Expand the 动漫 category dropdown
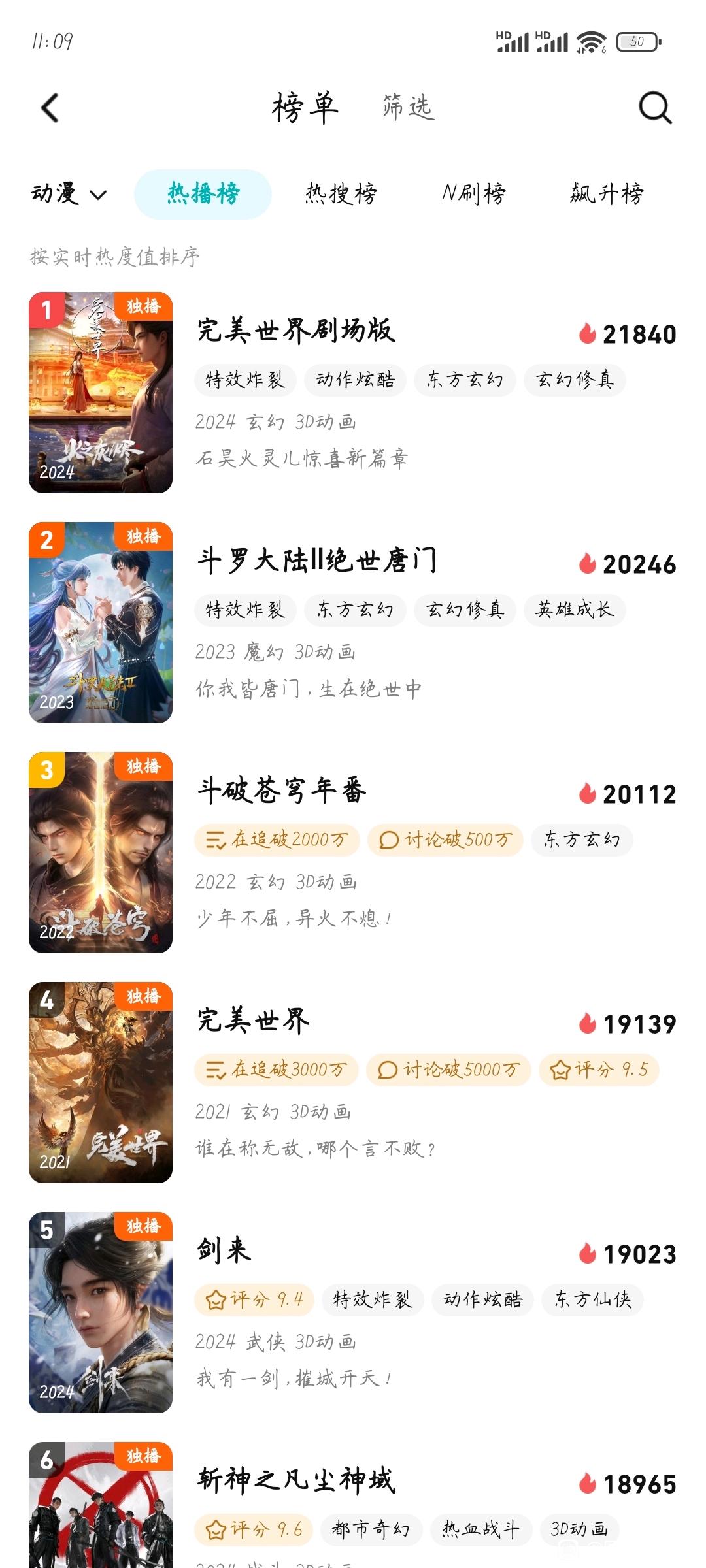 point(69,194)
